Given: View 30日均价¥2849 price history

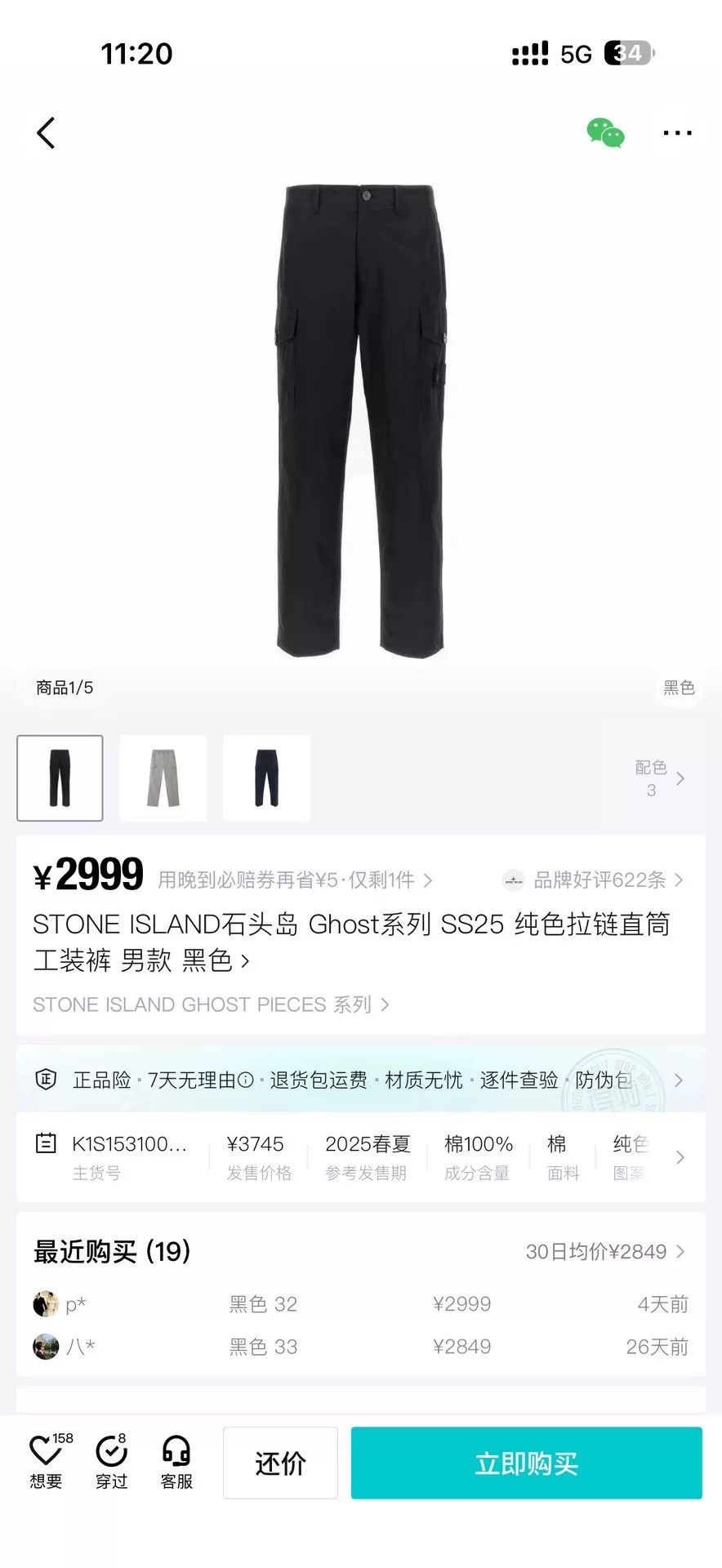Looking at the screenshot, I should point(605,1252).
